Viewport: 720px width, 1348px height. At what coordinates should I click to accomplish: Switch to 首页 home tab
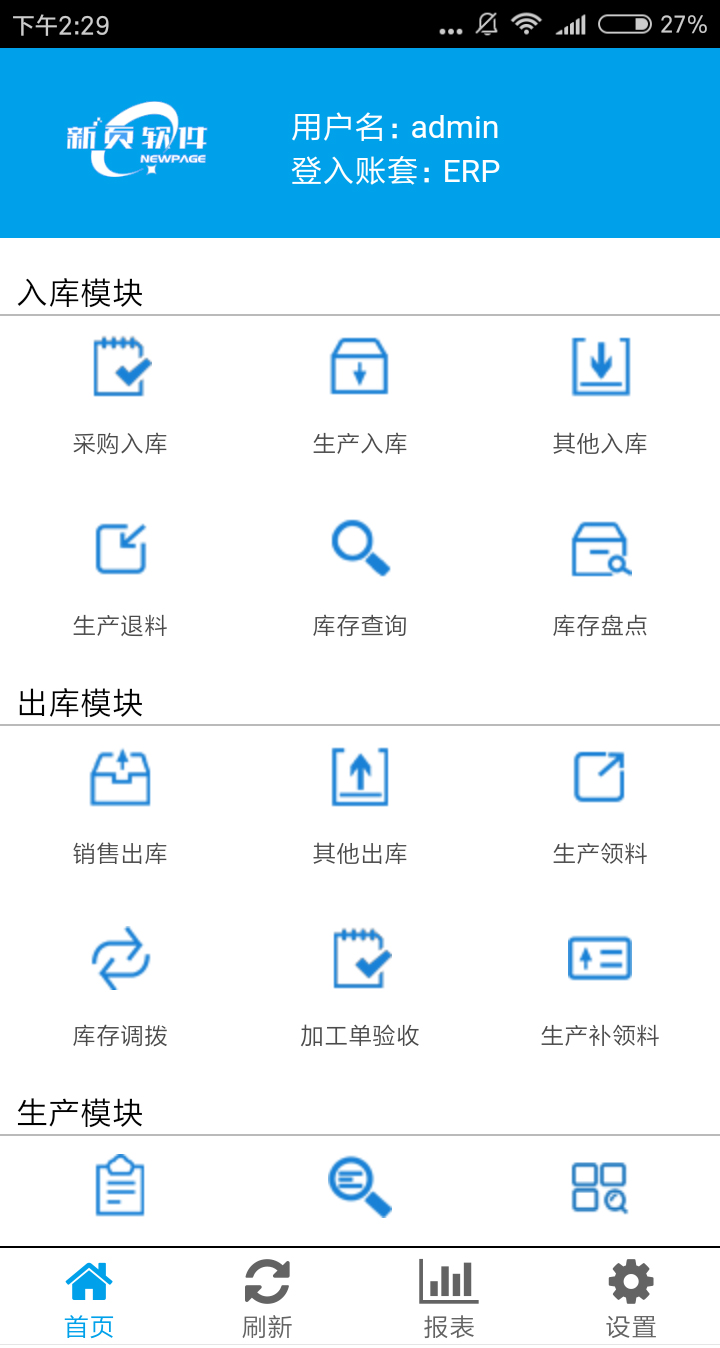click(x=88, y=1295)
